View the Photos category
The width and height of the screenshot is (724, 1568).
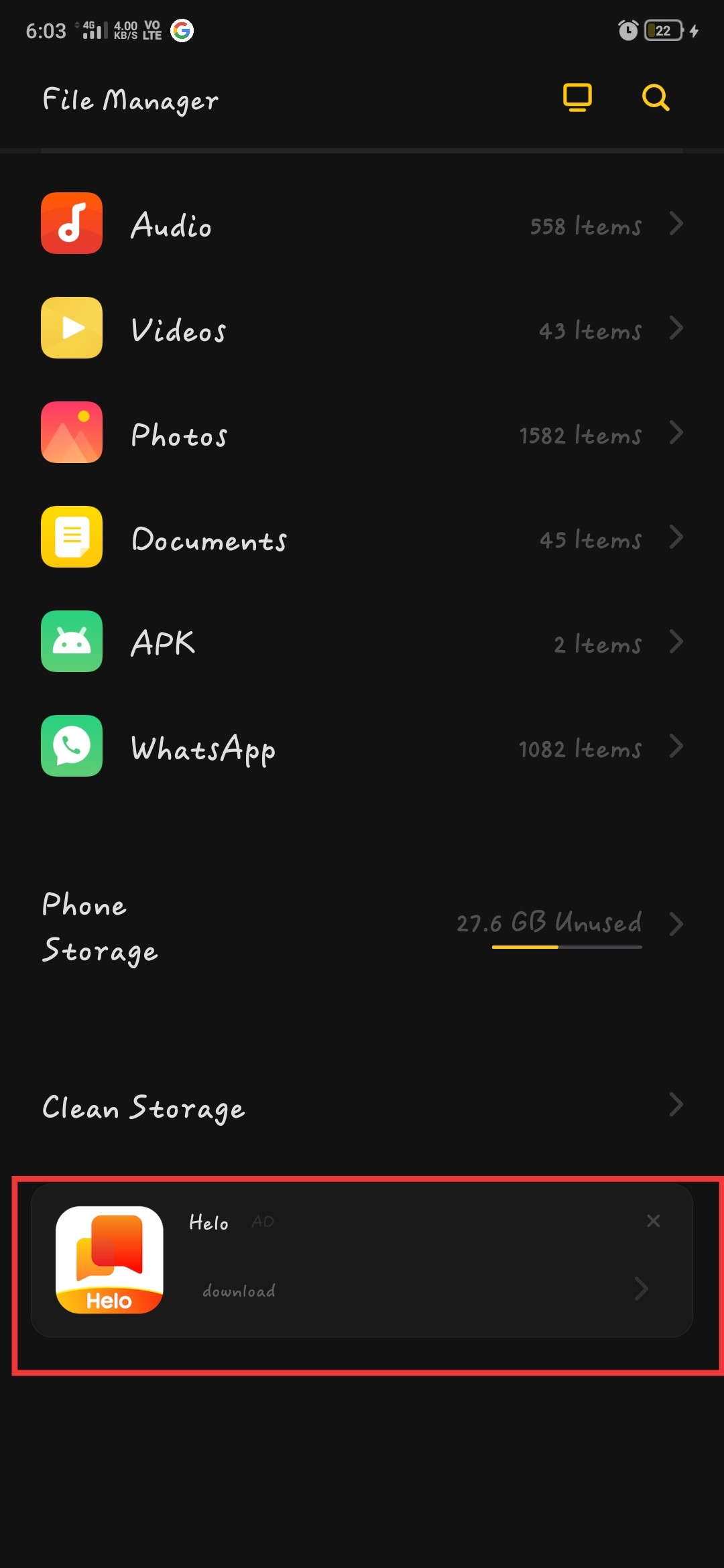click(362, 433)
